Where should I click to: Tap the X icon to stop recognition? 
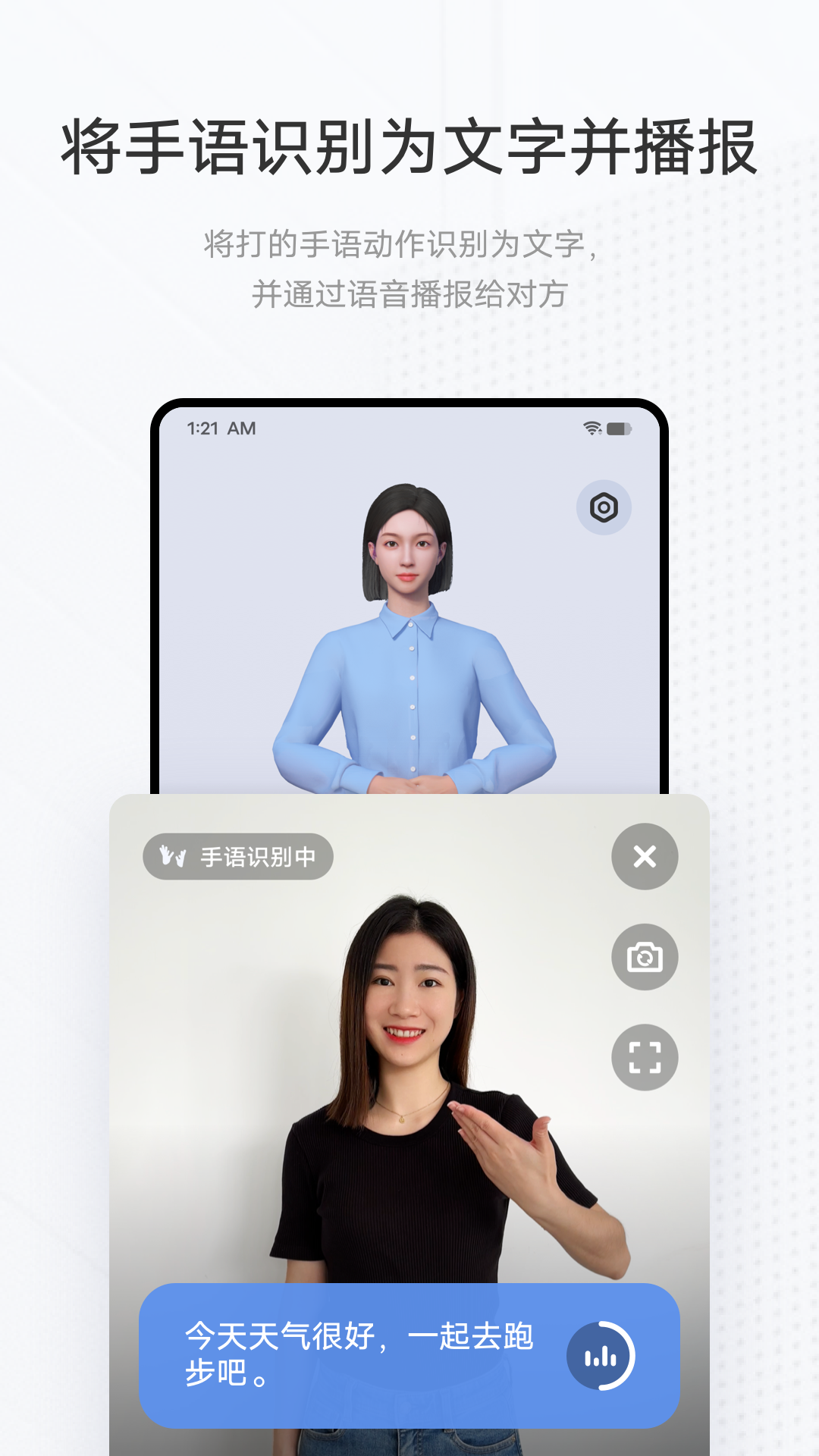pyautogui.click(x=644, y=856)
